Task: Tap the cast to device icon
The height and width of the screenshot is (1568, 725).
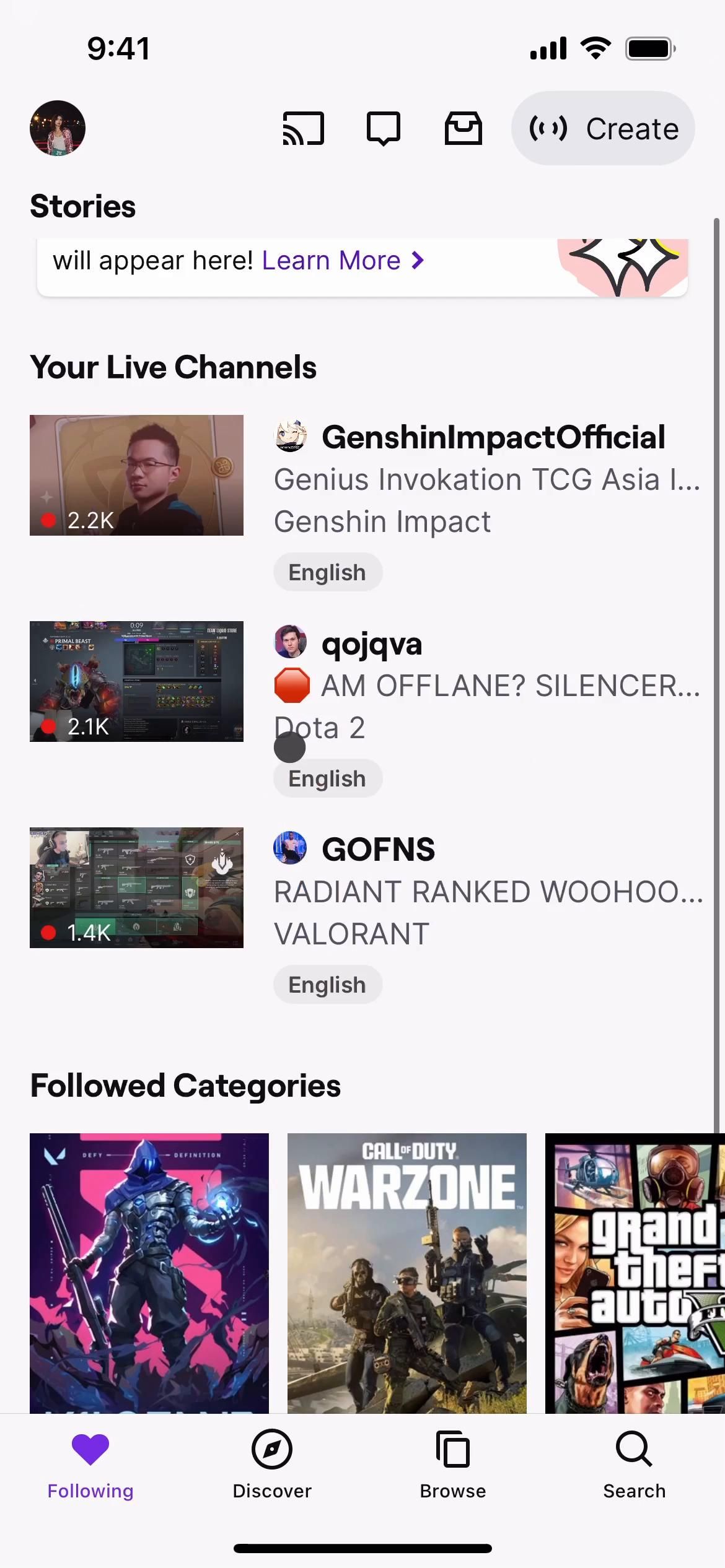Action: pos(303,128)
